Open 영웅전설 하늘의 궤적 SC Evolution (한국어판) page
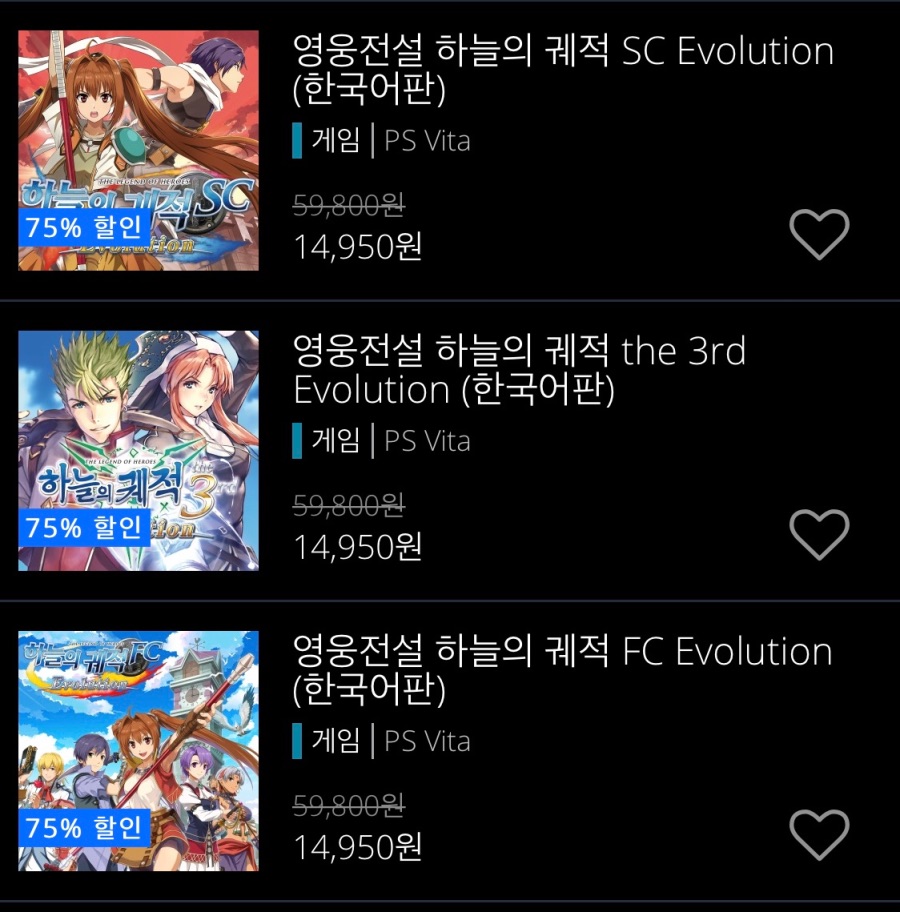The width and height of the screenshot is (900, 912). [560, 72]
